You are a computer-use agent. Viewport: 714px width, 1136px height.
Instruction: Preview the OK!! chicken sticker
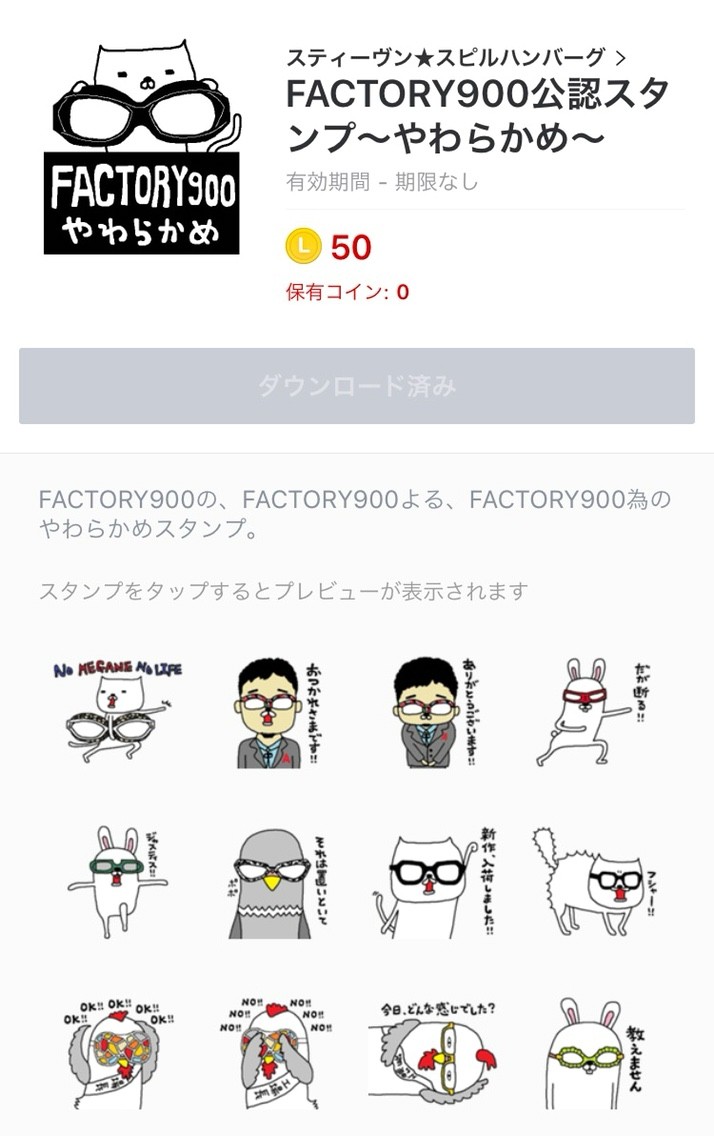119,1048
